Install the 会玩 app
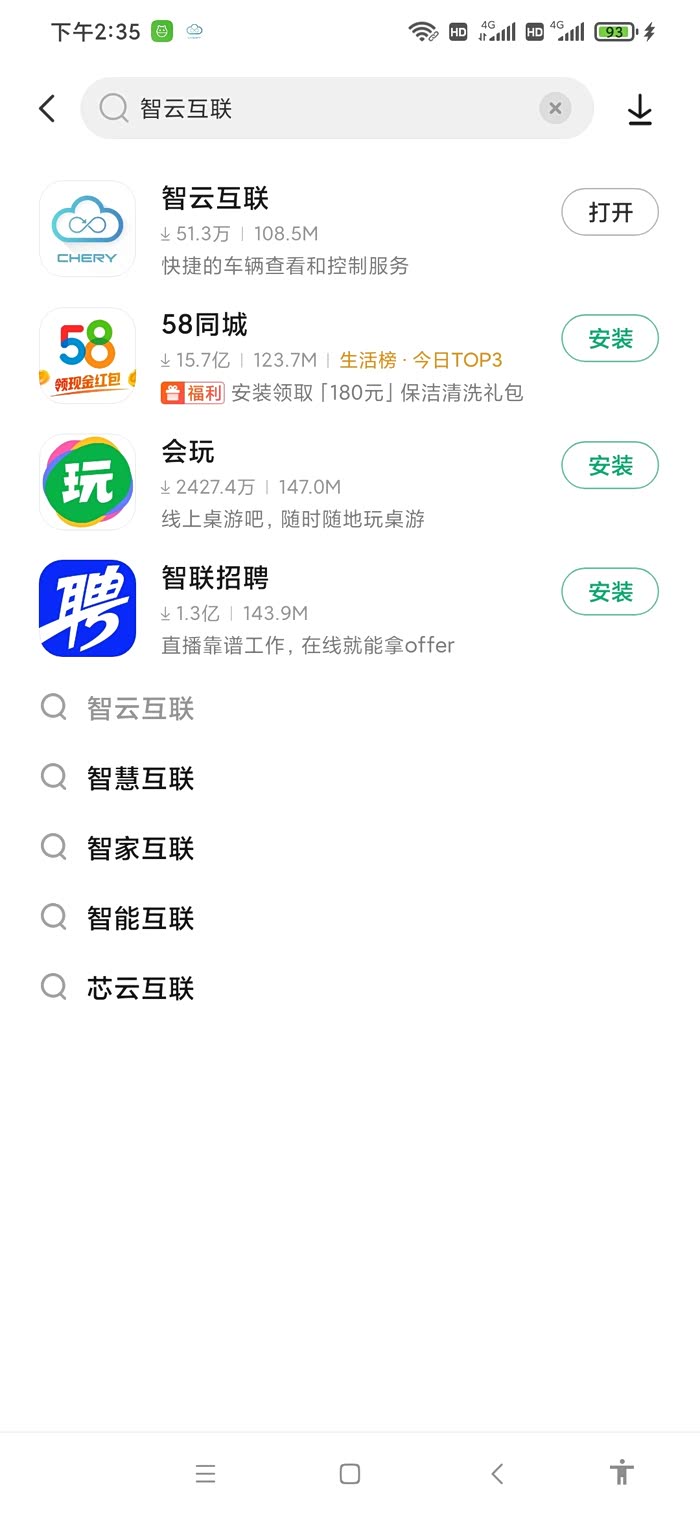Viewport: 700px width, 1516px height. (x=610, y=465)
